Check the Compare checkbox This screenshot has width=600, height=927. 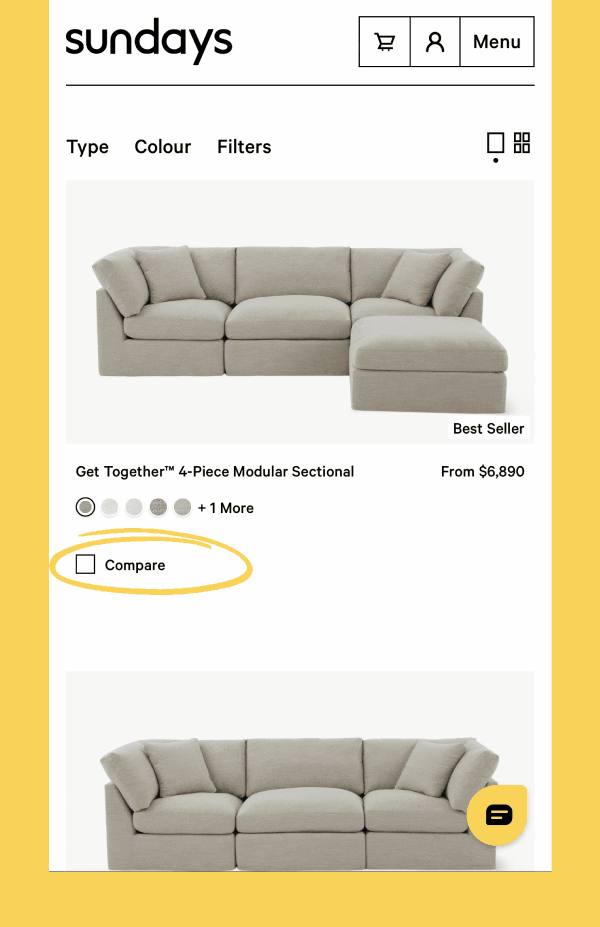(86, 565)
